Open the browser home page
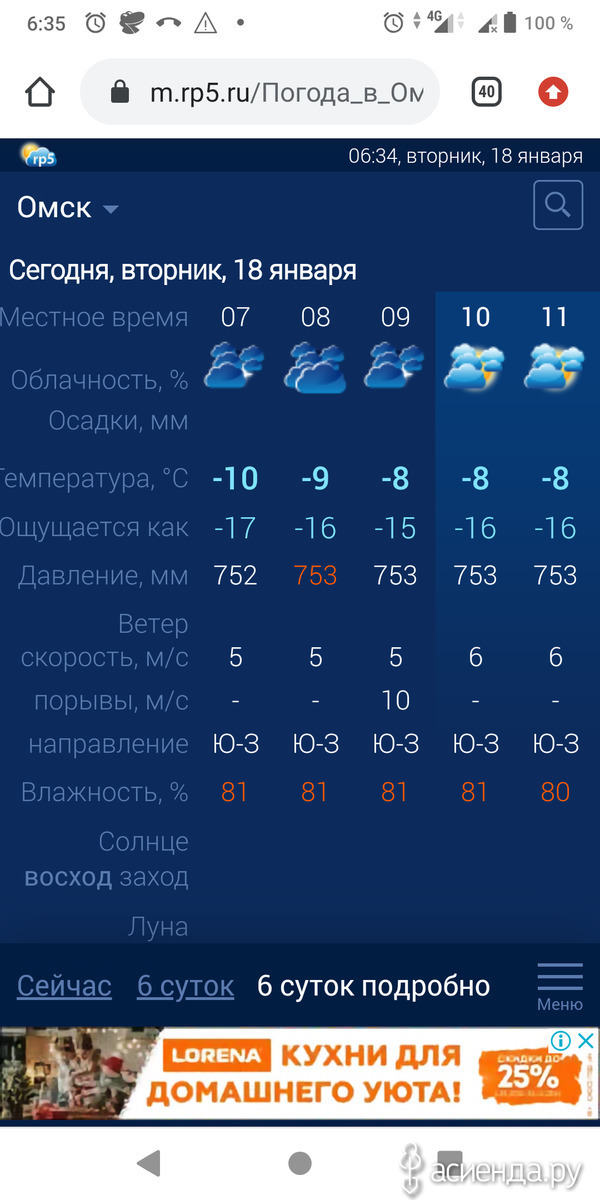600x1200 pixels. tap(40, 93)
